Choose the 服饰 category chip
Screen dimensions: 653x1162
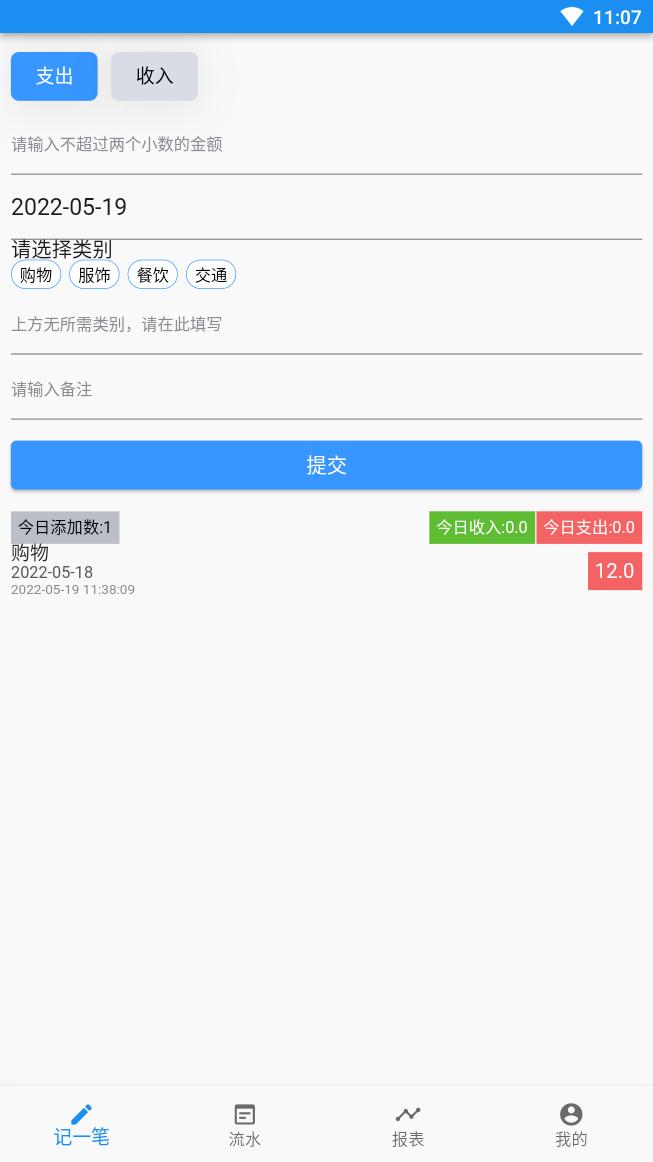tap(94, 275)
